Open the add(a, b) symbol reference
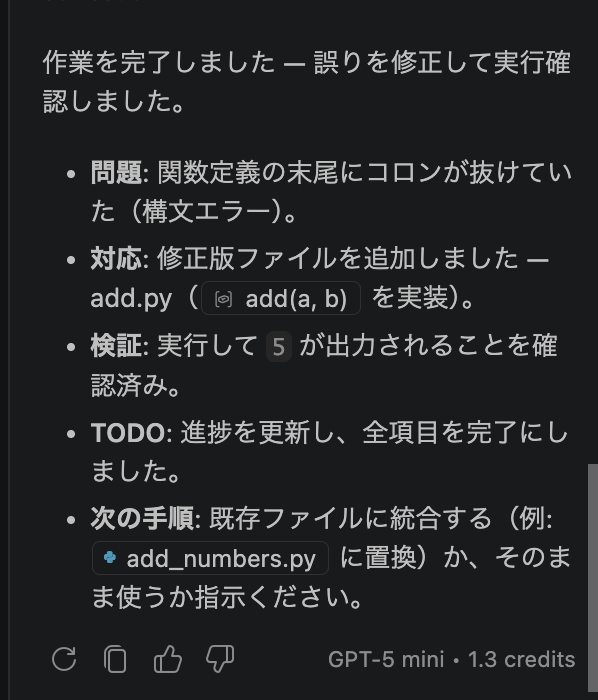598x700 pixels. pos(281,298)
